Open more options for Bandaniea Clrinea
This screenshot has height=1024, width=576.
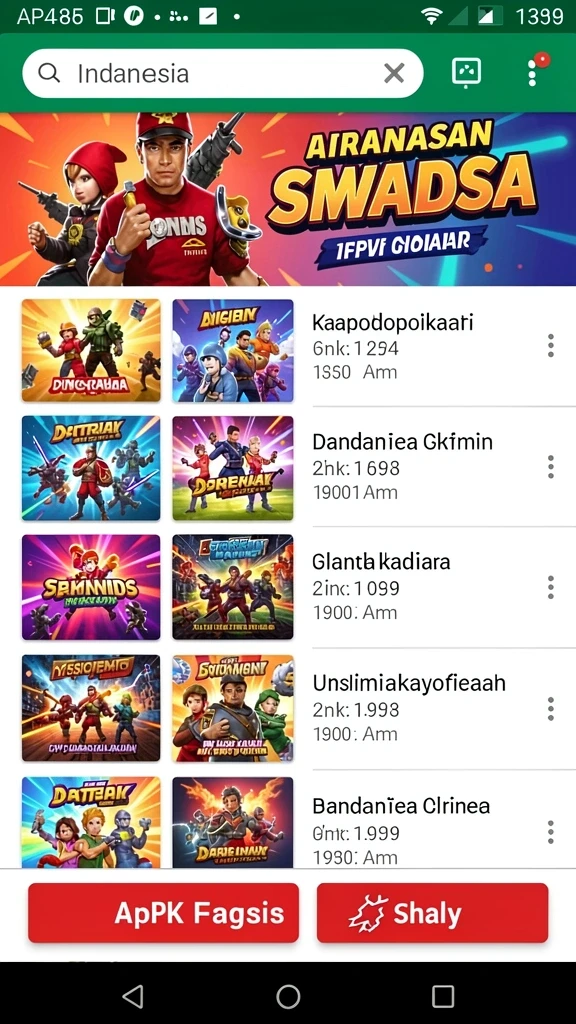click(x=551, y=832)
